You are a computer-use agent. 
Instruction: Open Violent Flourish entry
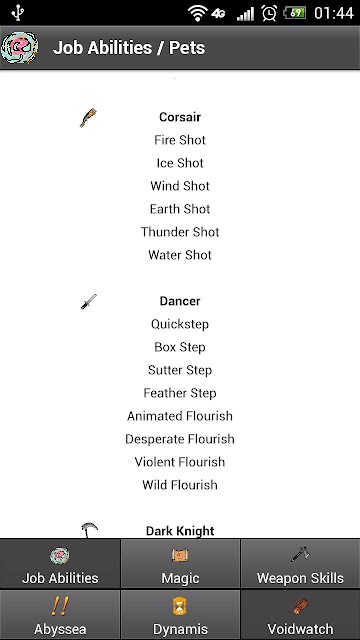click(x=180, y=462)
